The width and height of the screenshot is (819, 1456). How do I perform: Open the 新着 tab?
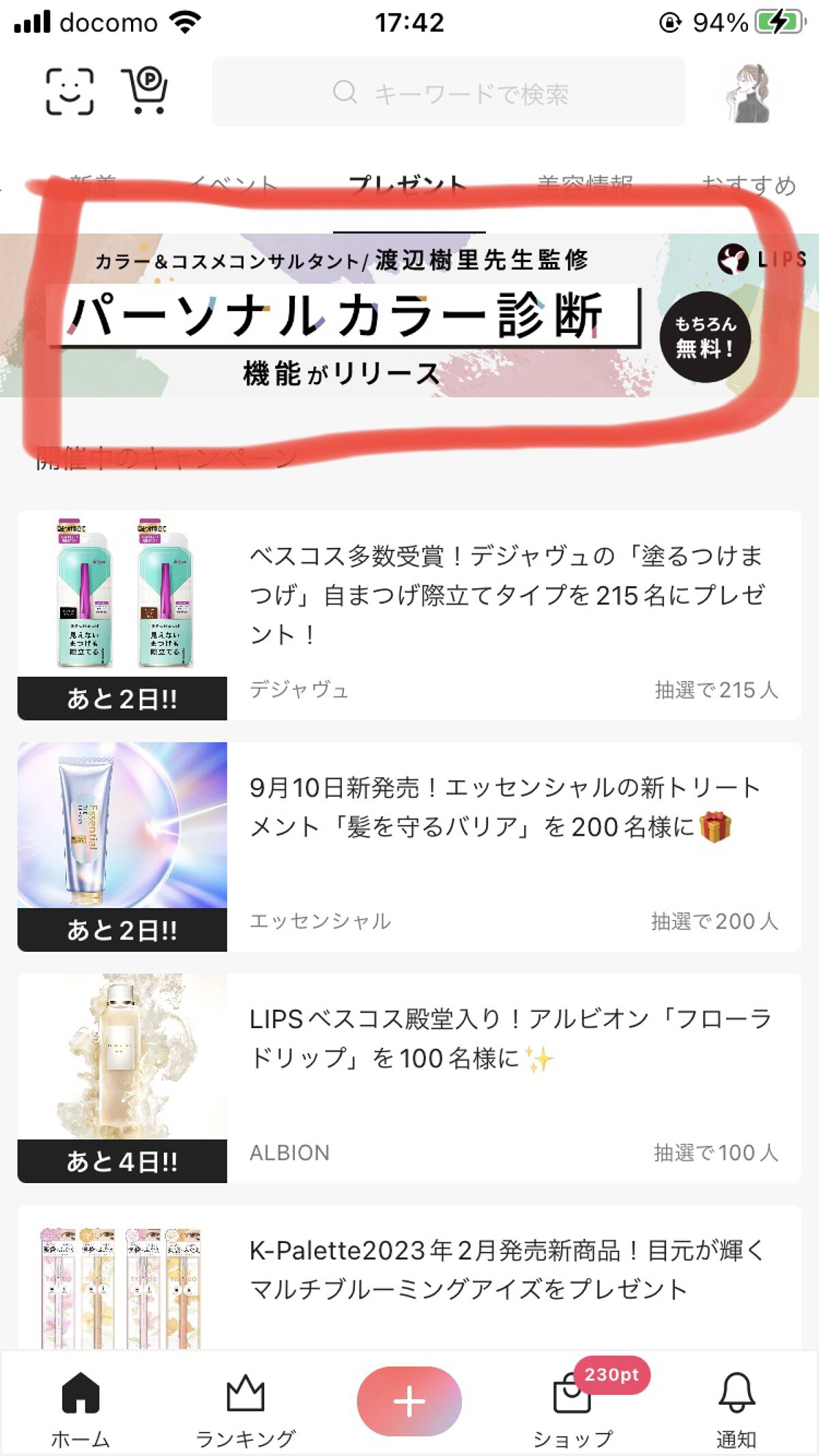pos(94,183)
